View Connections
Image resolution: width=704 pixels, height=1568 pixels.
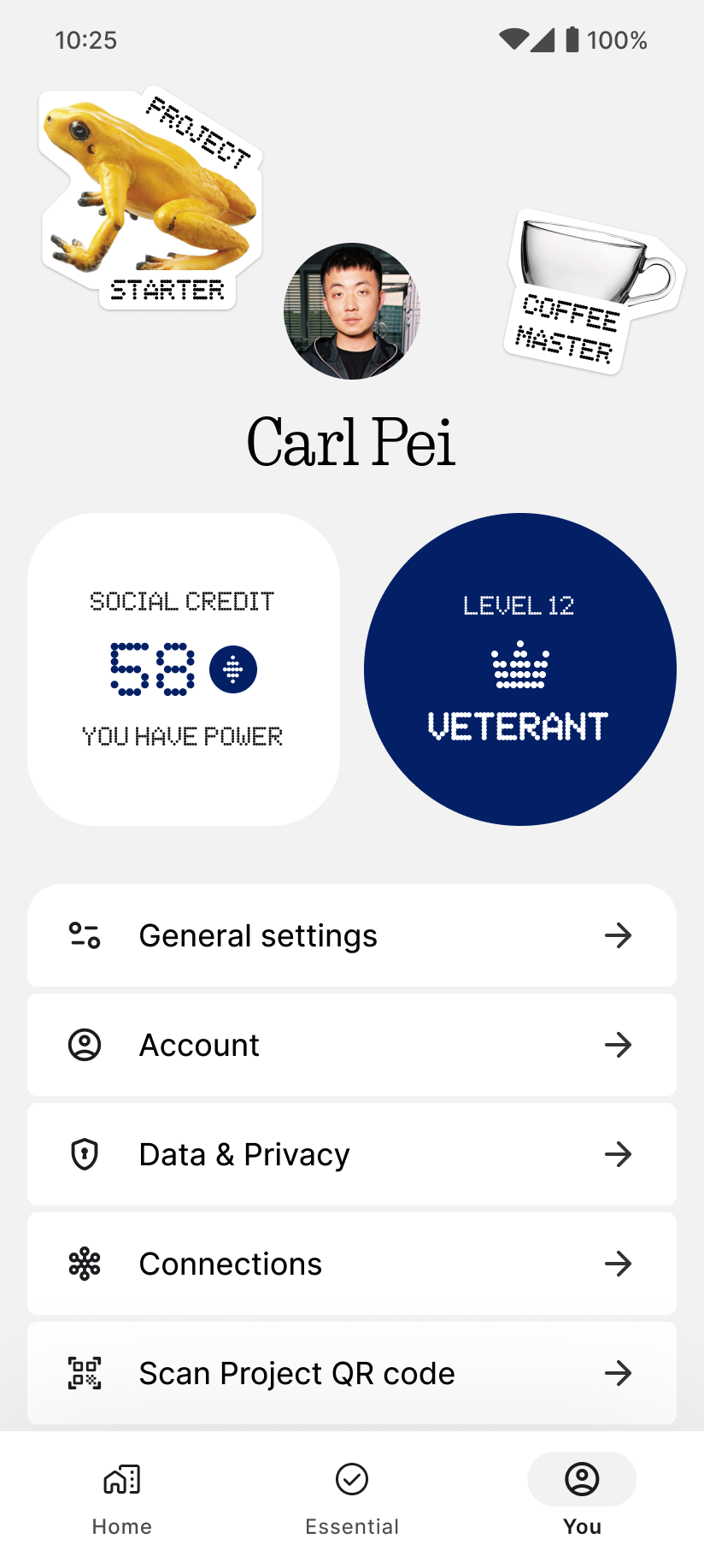click(x=351, y=1264)
